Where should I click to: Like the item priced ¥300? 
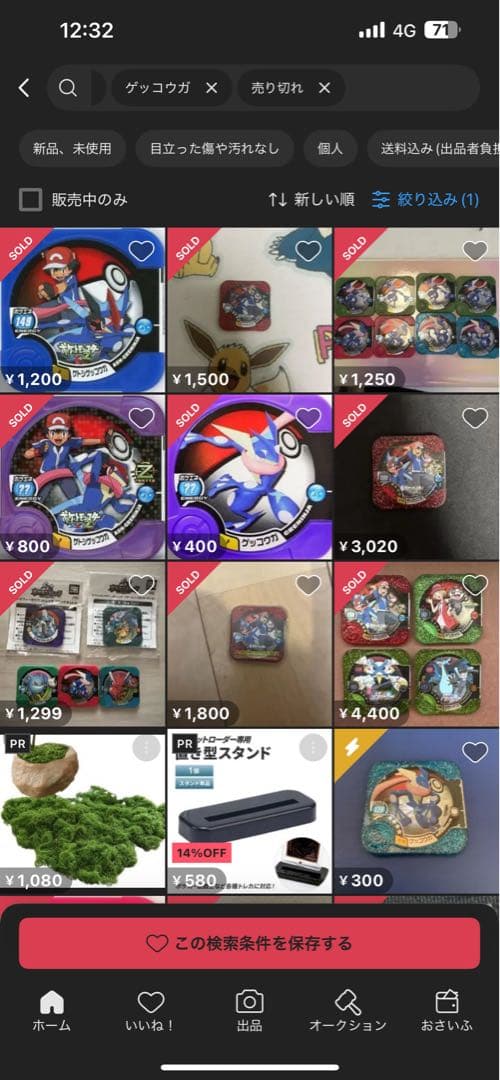(x=475, y=752)
